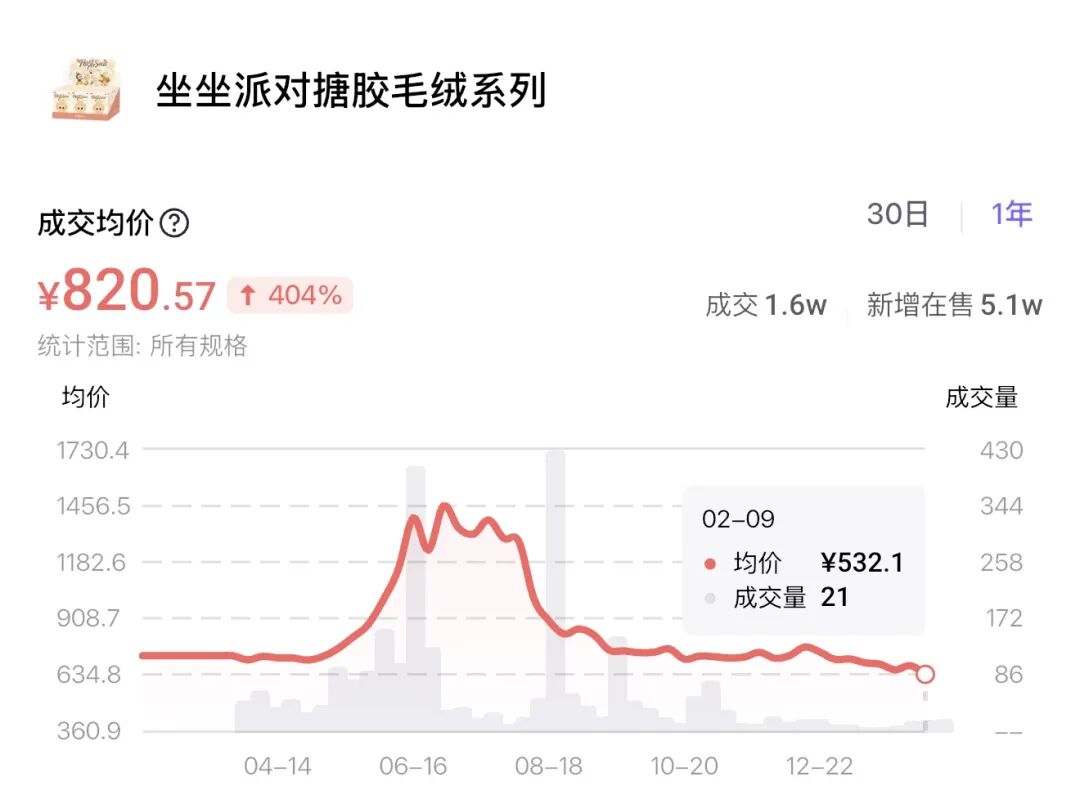Switch to the 30日 time range
Image resolution: width=1080 pixels, height=808 pixels.
tap(897, 214)
